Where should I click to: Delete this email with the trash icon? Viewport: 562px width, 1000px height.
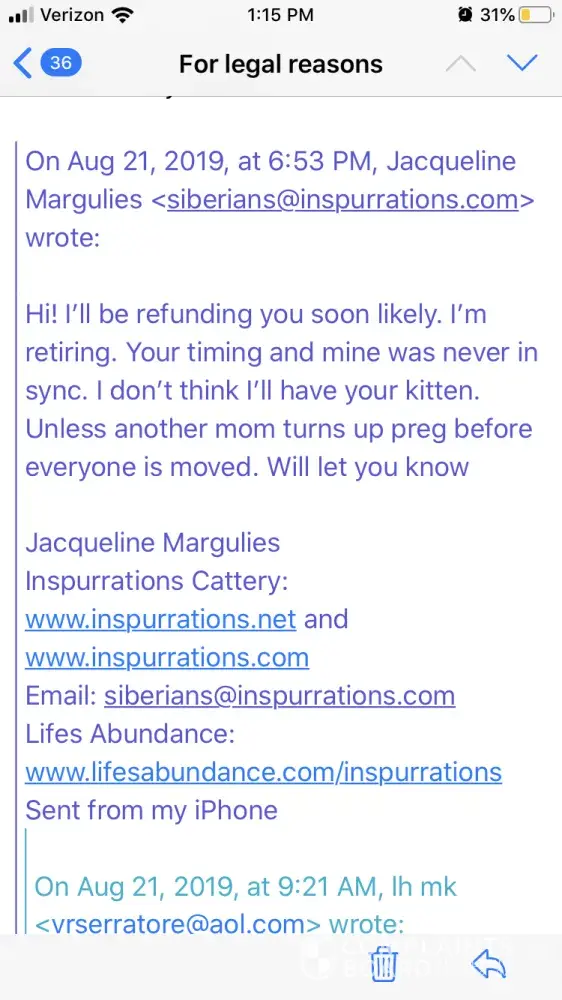(384, 965)
